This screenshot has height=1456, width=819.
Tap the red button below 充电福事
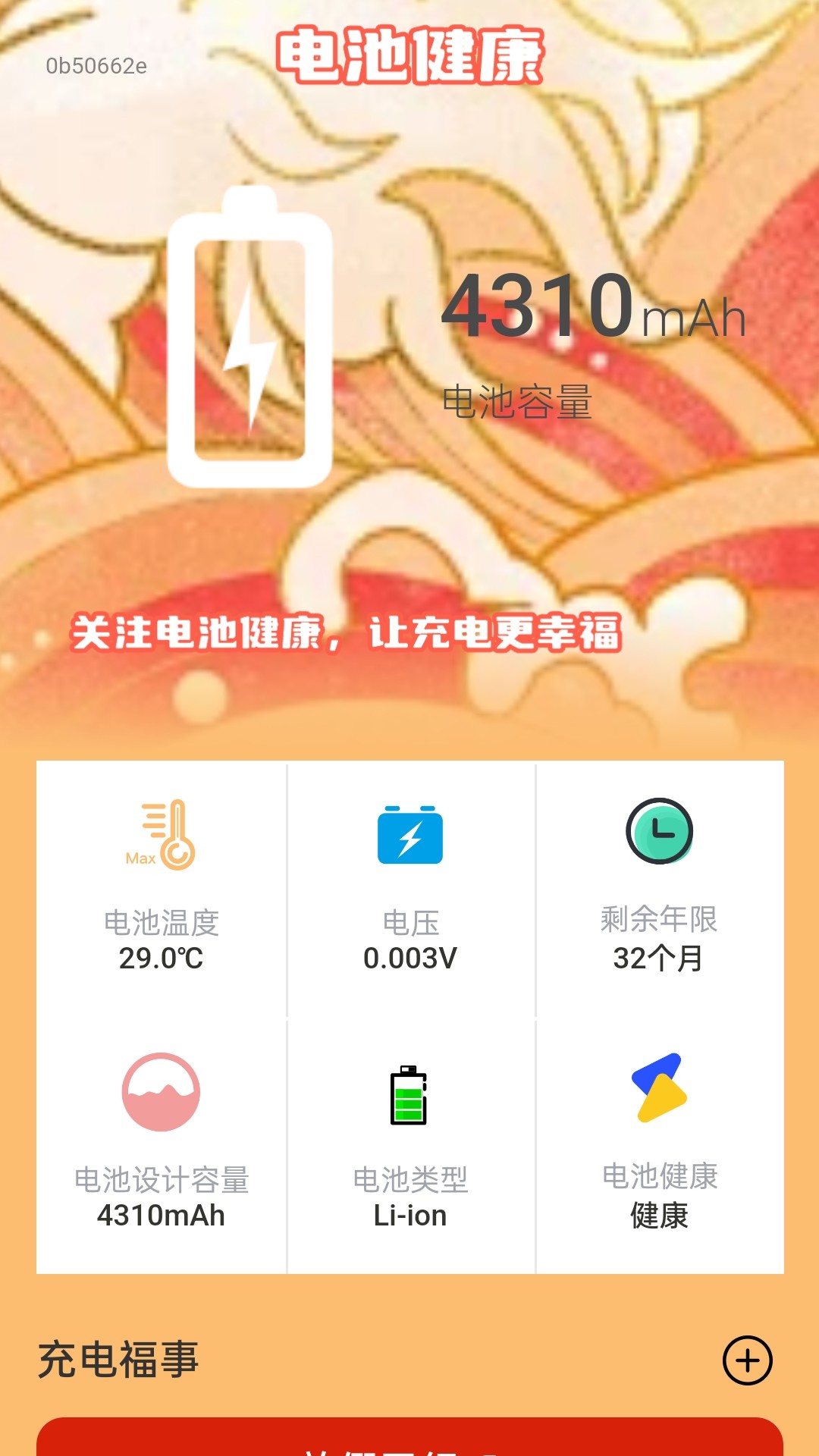click(x=409, y=1439)
